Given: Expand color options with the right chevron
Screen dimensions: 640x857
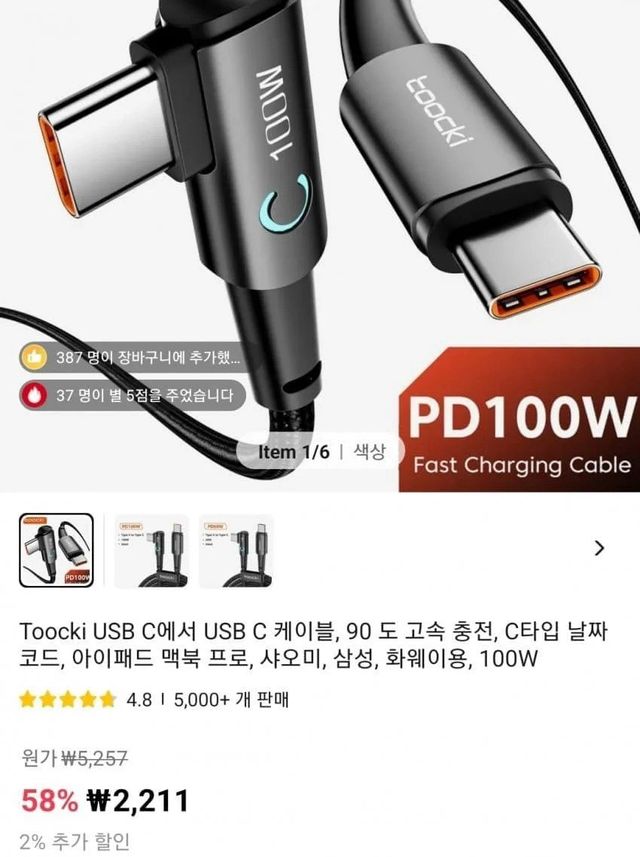Looking at the screenshot, I should click(599, 548).
